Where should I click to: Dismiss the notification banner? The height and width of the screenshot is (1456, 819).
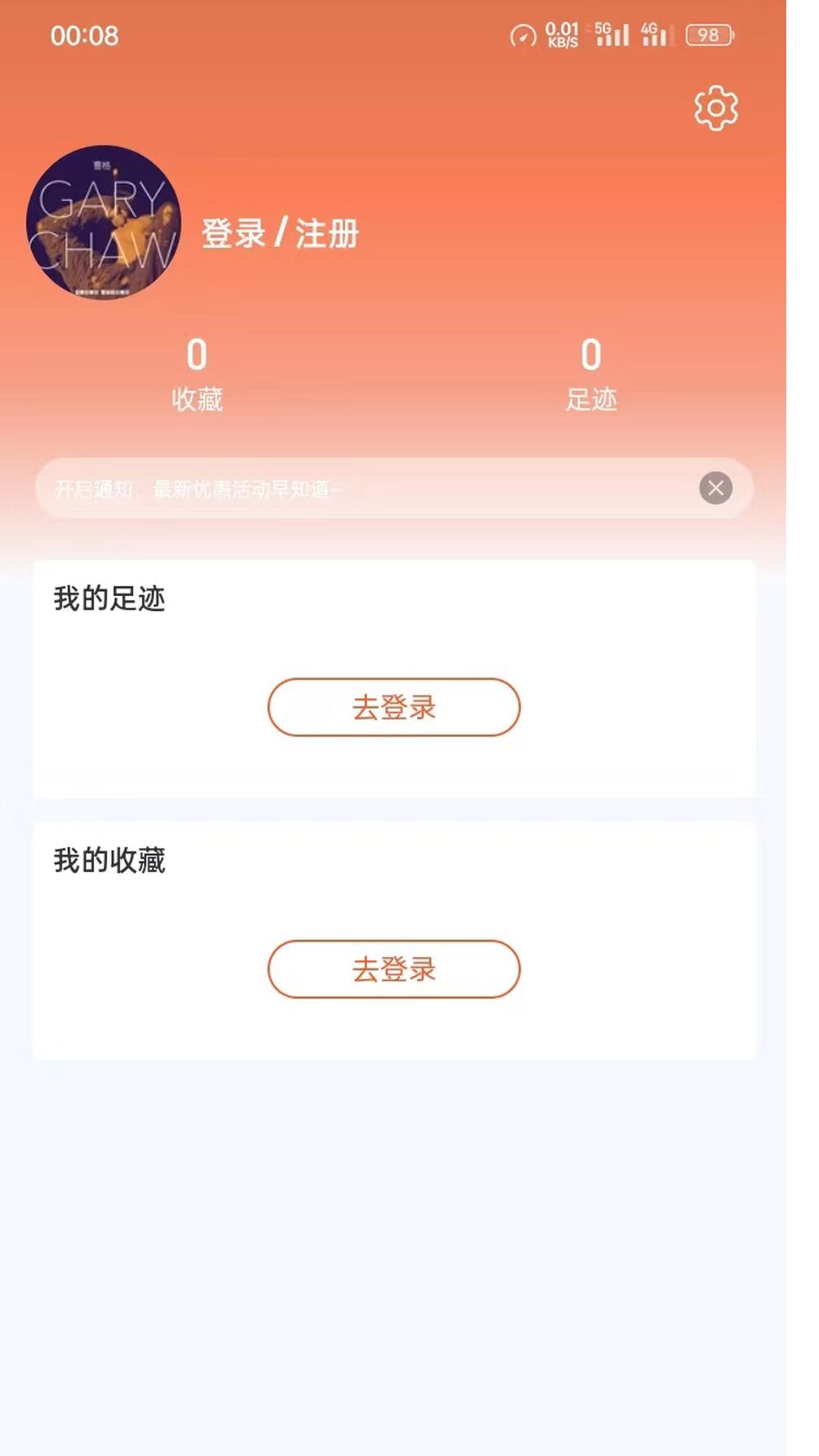click(x=715, y=488)
